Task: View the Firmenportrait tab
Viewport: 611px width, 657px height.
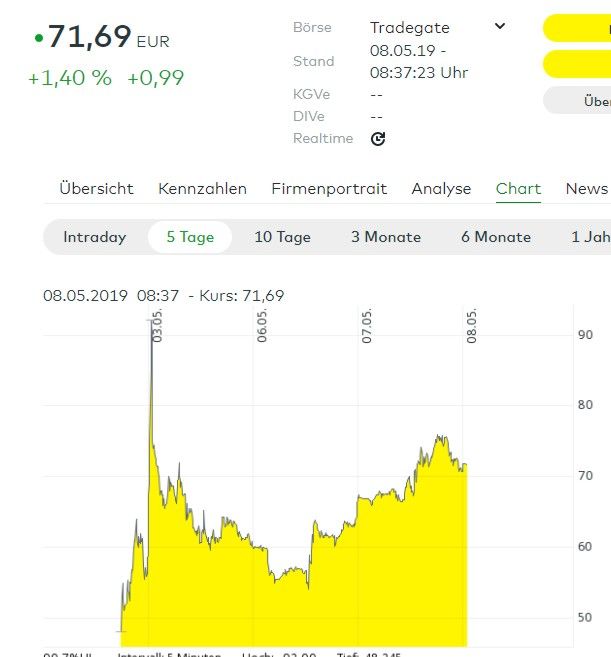Action: tap(329, 188)
